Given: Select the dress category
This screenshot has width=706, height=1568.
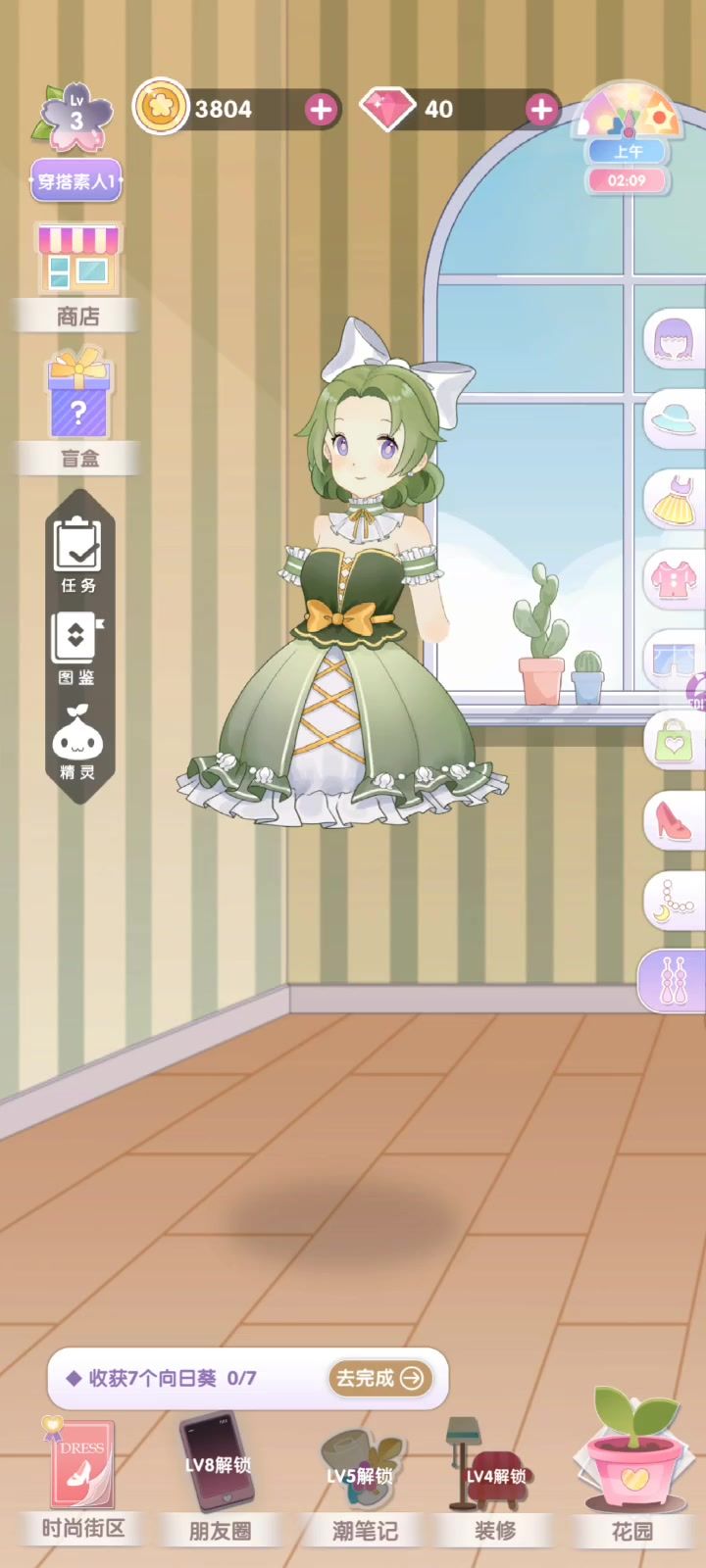Looking at the screenshot, I should click(x=675, y=500).
